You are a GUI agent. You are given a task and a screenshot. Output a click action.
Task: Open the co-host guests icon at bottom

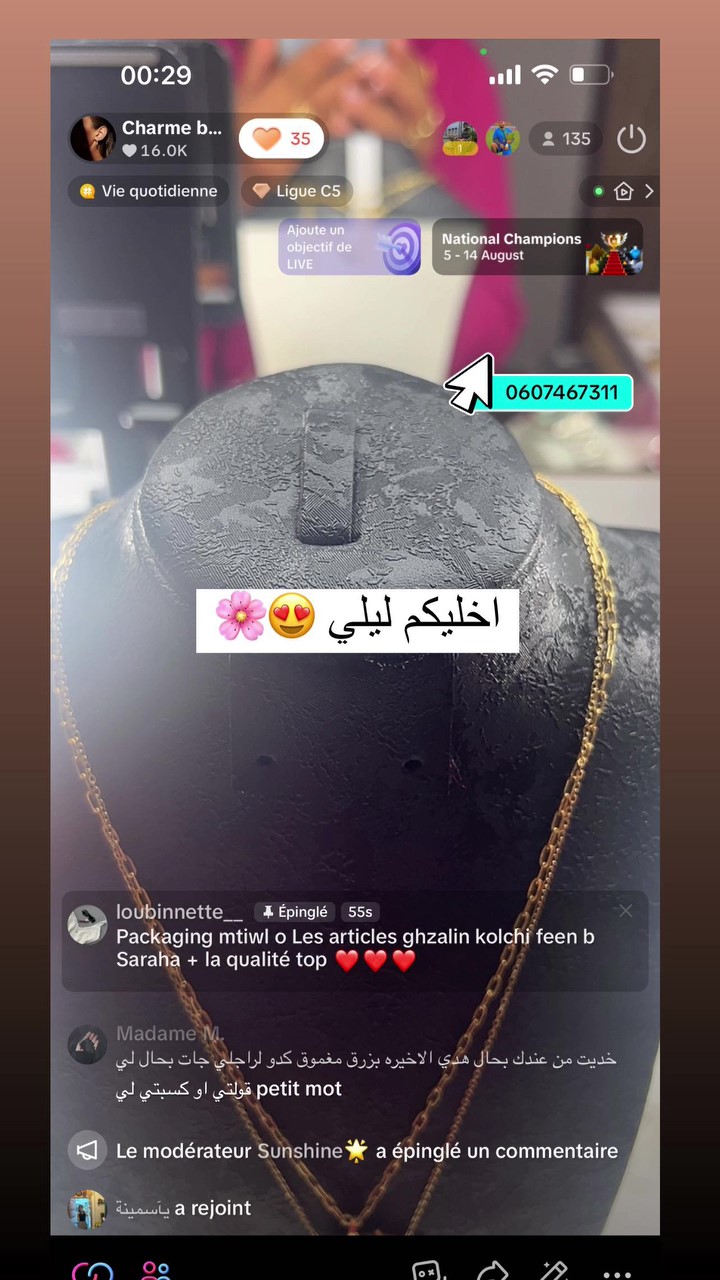pyautogui.click(x=156, y=1270)
